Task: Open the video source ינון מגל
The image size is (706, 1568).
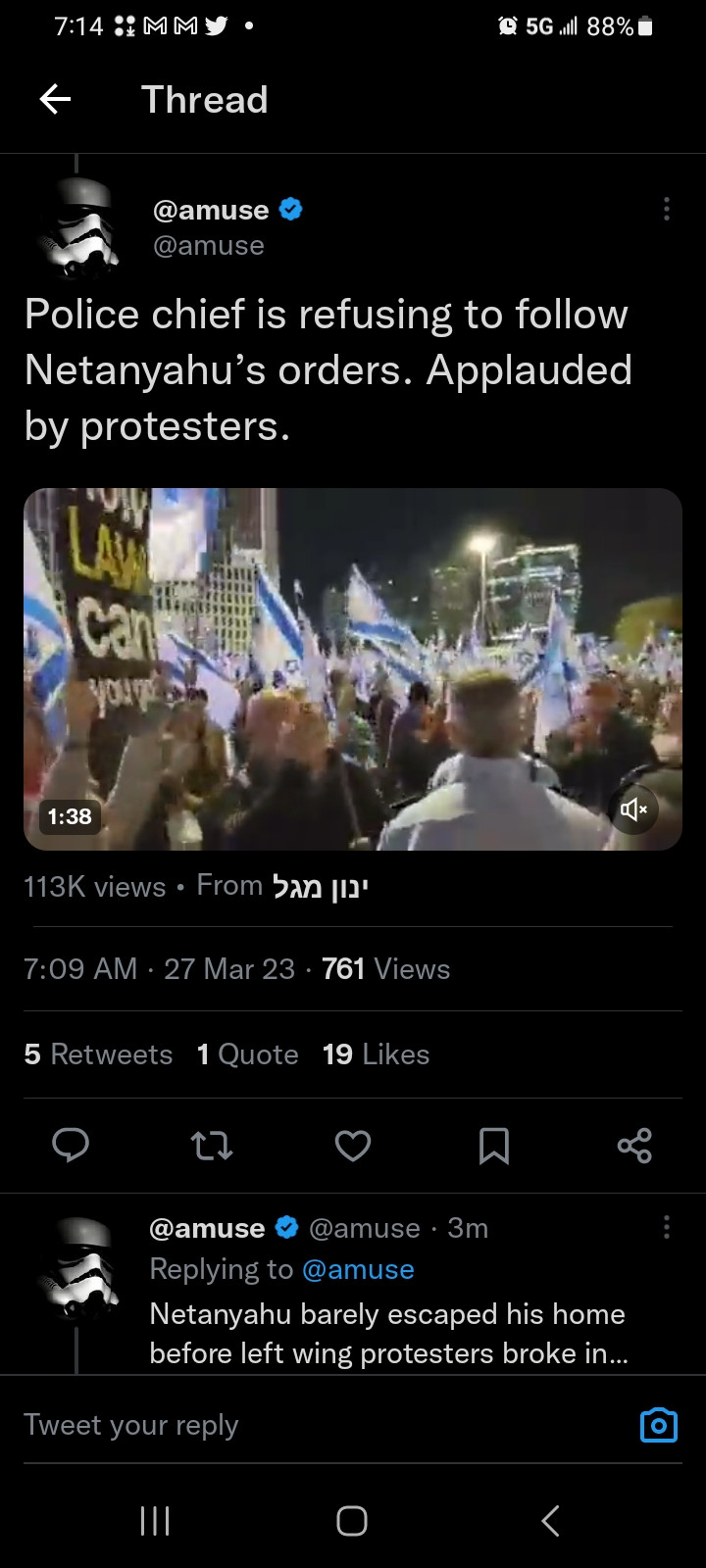Action: [x=319, y=886]
